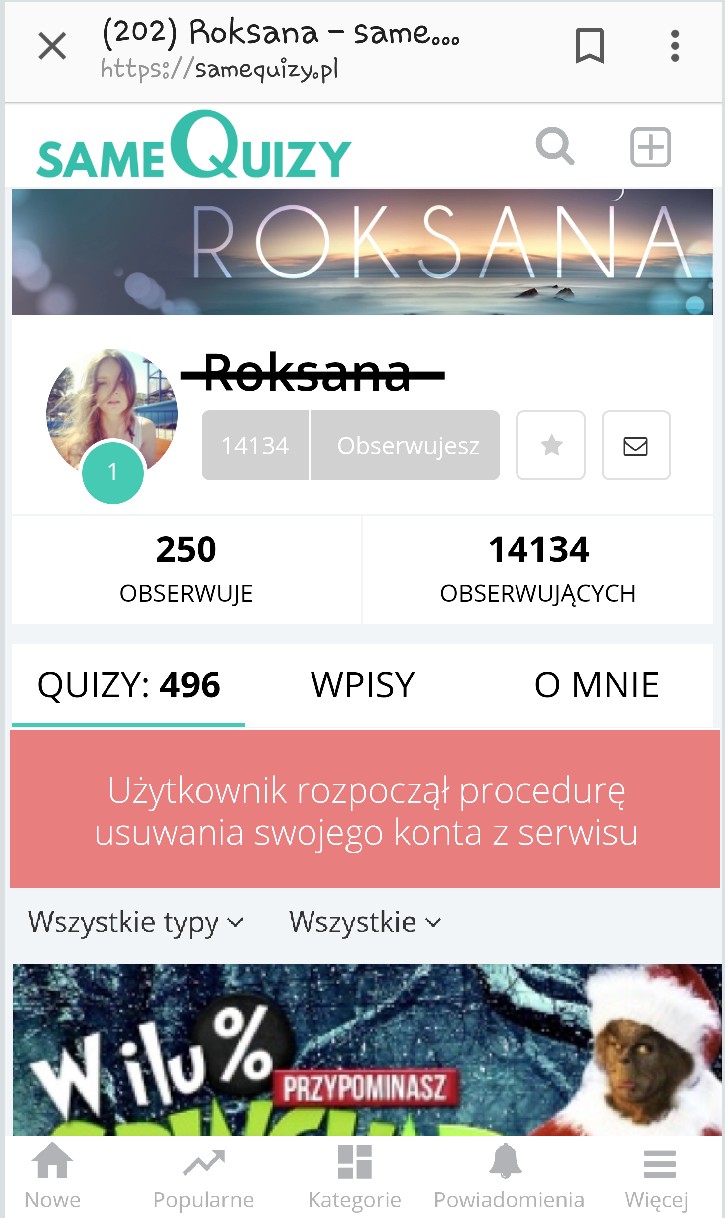Screen dimensions: 725x1218
Task: Expand the Wszystkie typy dropdown
Action: (135, 922)
